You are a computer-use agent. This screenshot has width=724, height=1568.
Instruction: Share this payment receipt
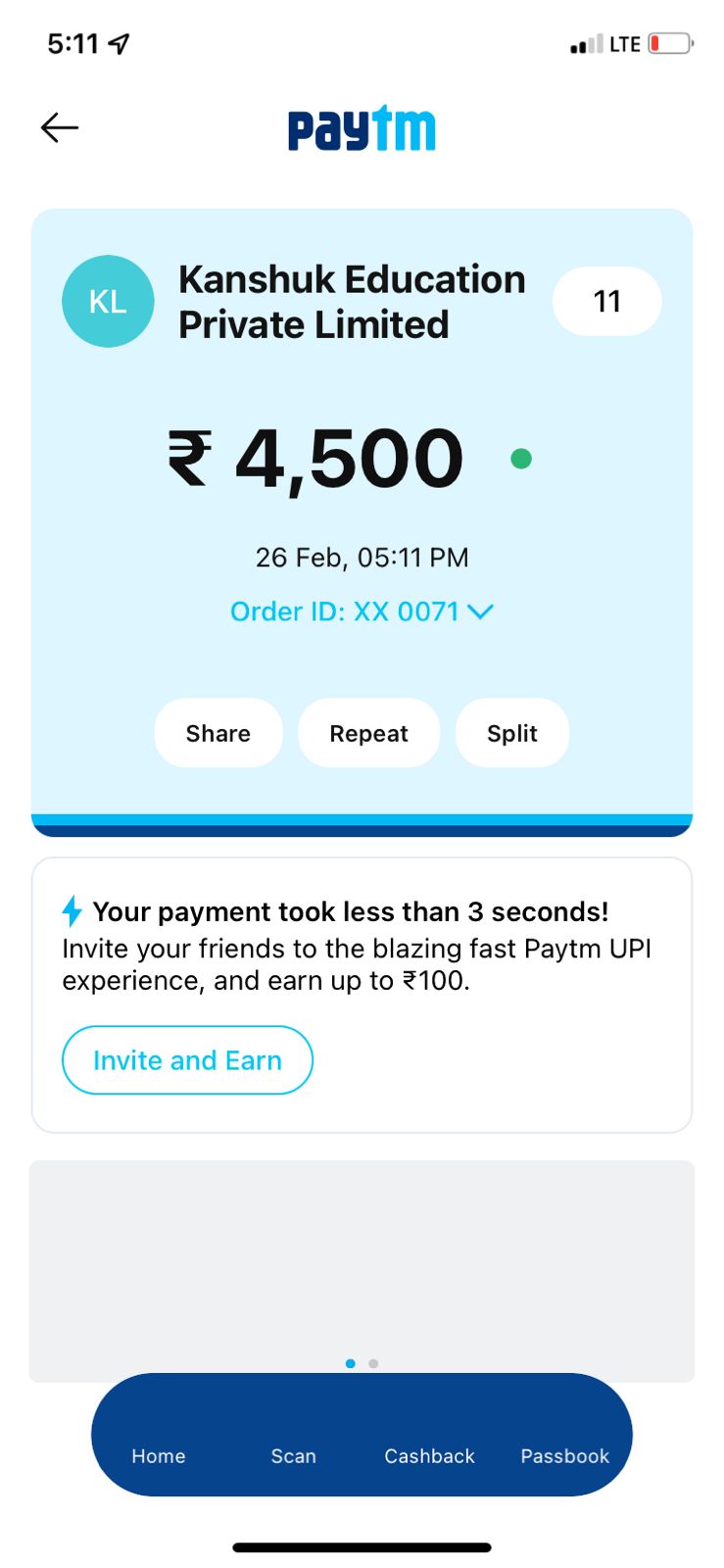[x=218, y=733]
